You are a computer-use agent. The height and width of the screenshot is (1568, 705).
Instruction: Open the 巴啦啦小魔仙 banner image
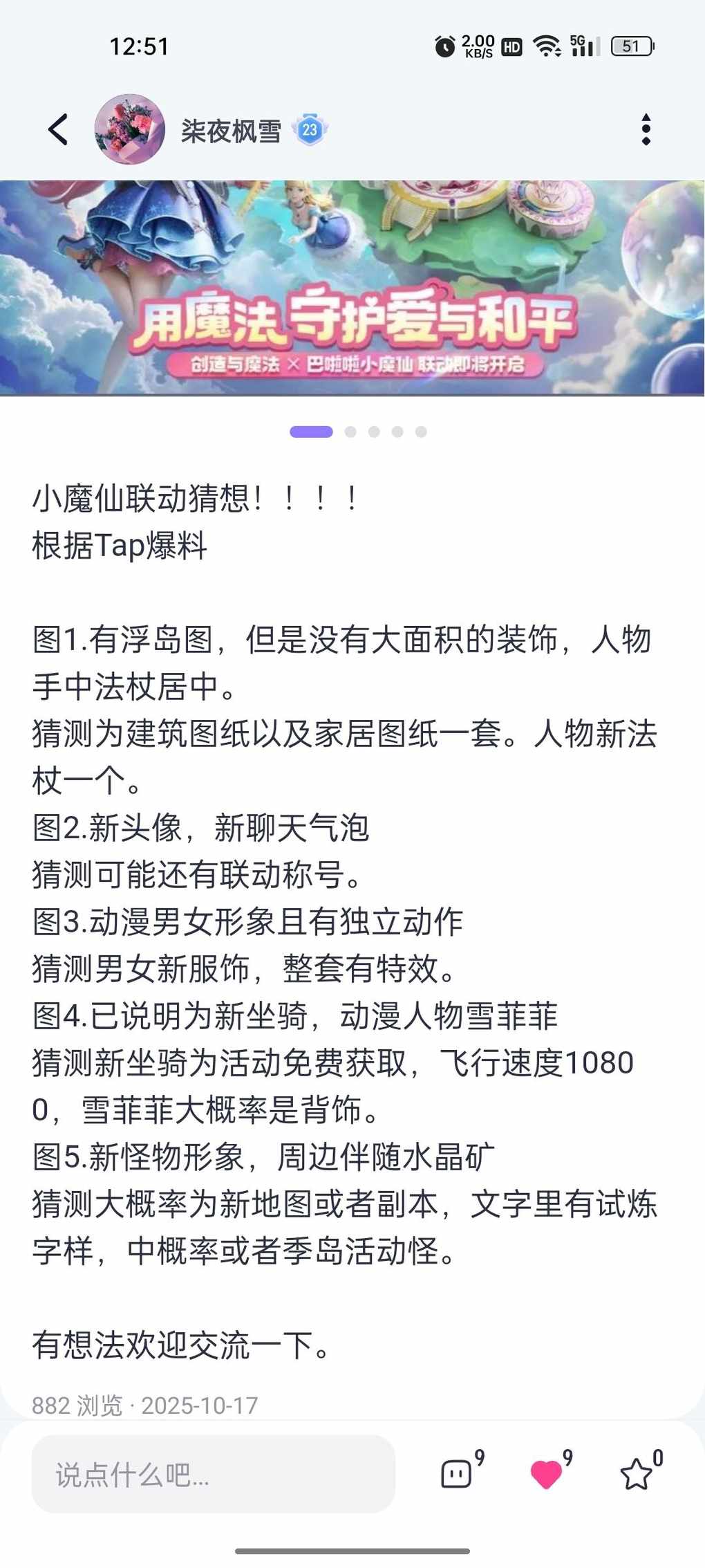(352, 288)
